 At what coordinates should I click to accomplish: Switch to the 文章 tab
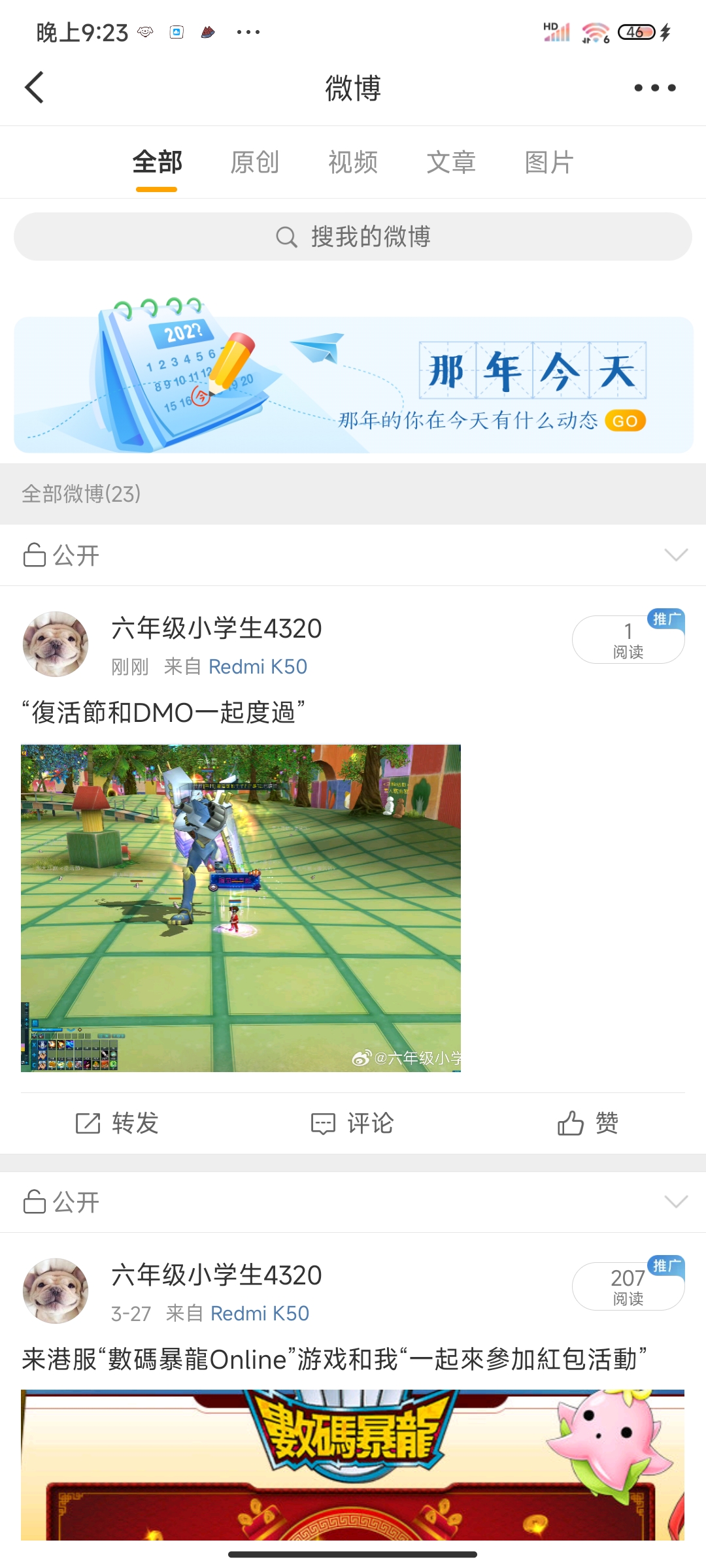click(x=451, y=162)
